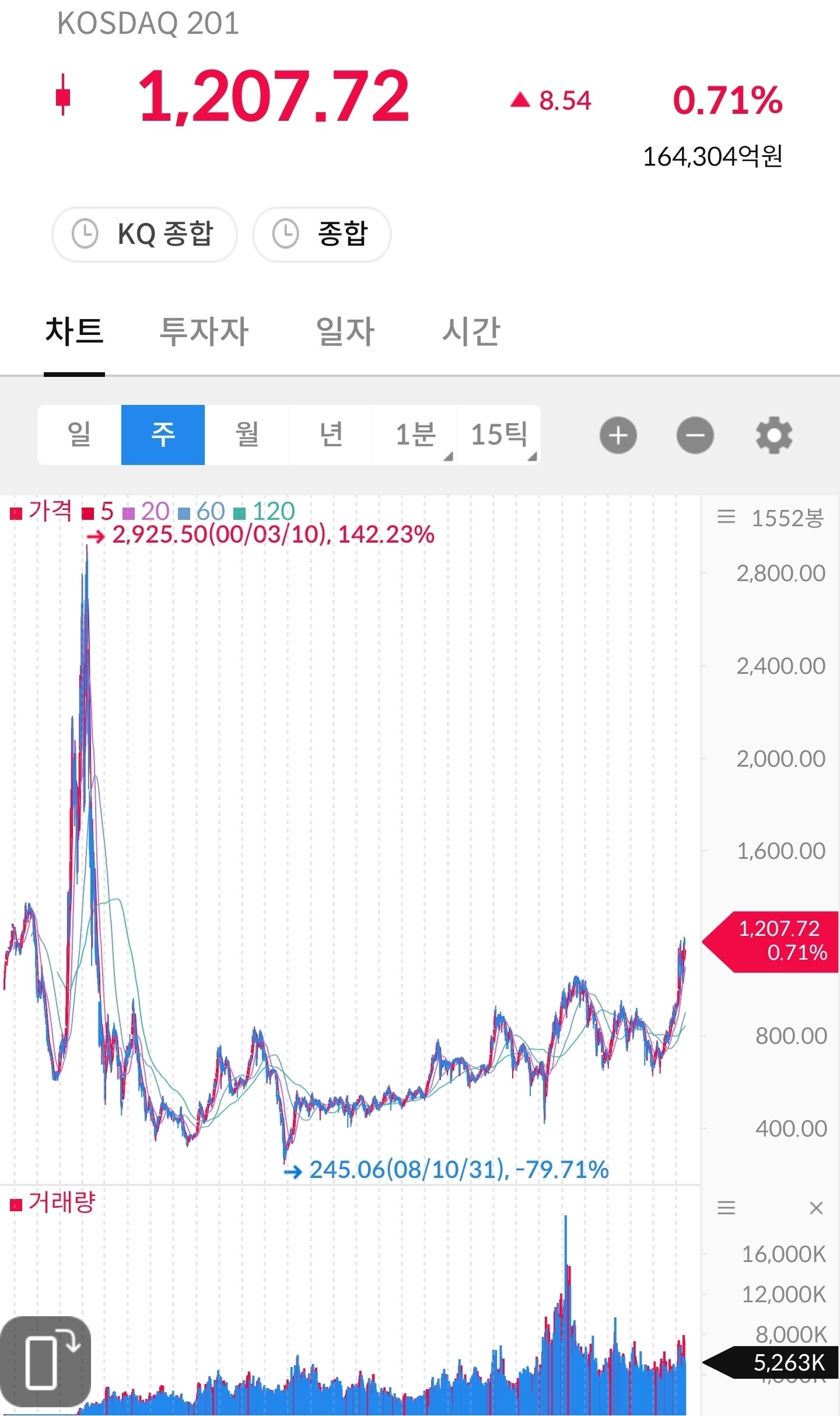Screen dimensions: 840x1416
Task: Open the 거래량 volume panel menu
Action: (726, 1208)
